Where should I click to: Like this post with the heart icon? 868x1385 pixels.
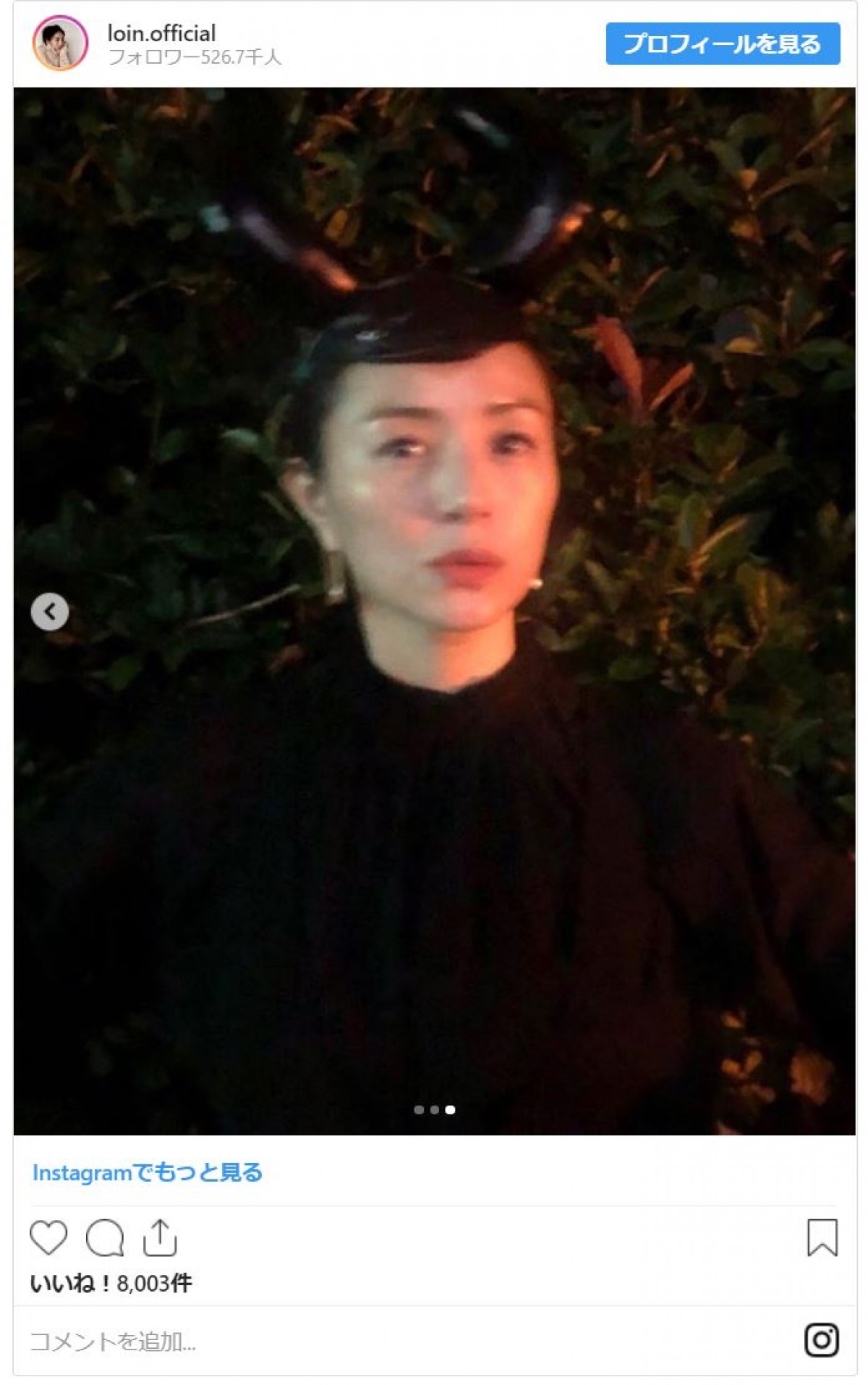[x=48, y=1237]
